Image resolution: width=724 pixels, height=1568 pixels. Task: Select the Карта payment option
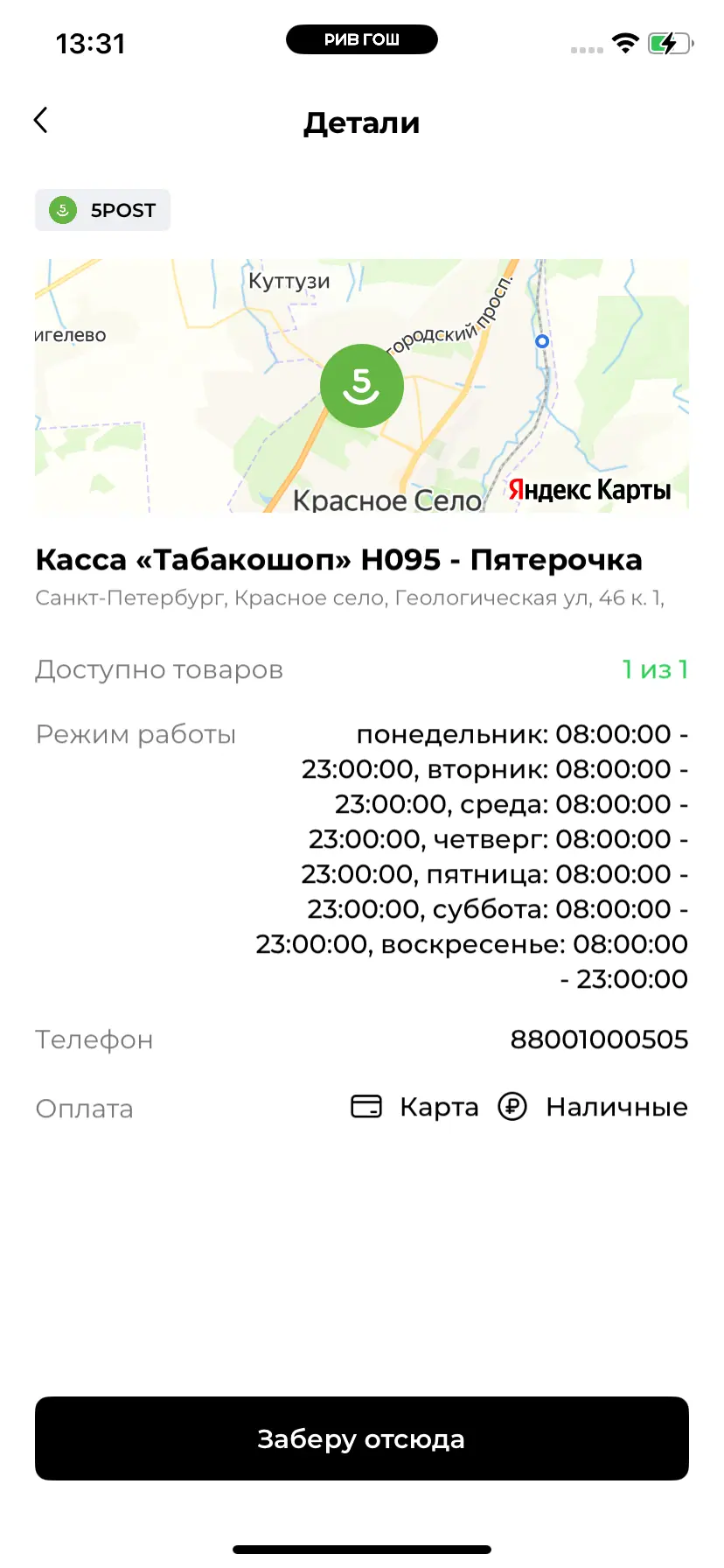[439, 1106]
